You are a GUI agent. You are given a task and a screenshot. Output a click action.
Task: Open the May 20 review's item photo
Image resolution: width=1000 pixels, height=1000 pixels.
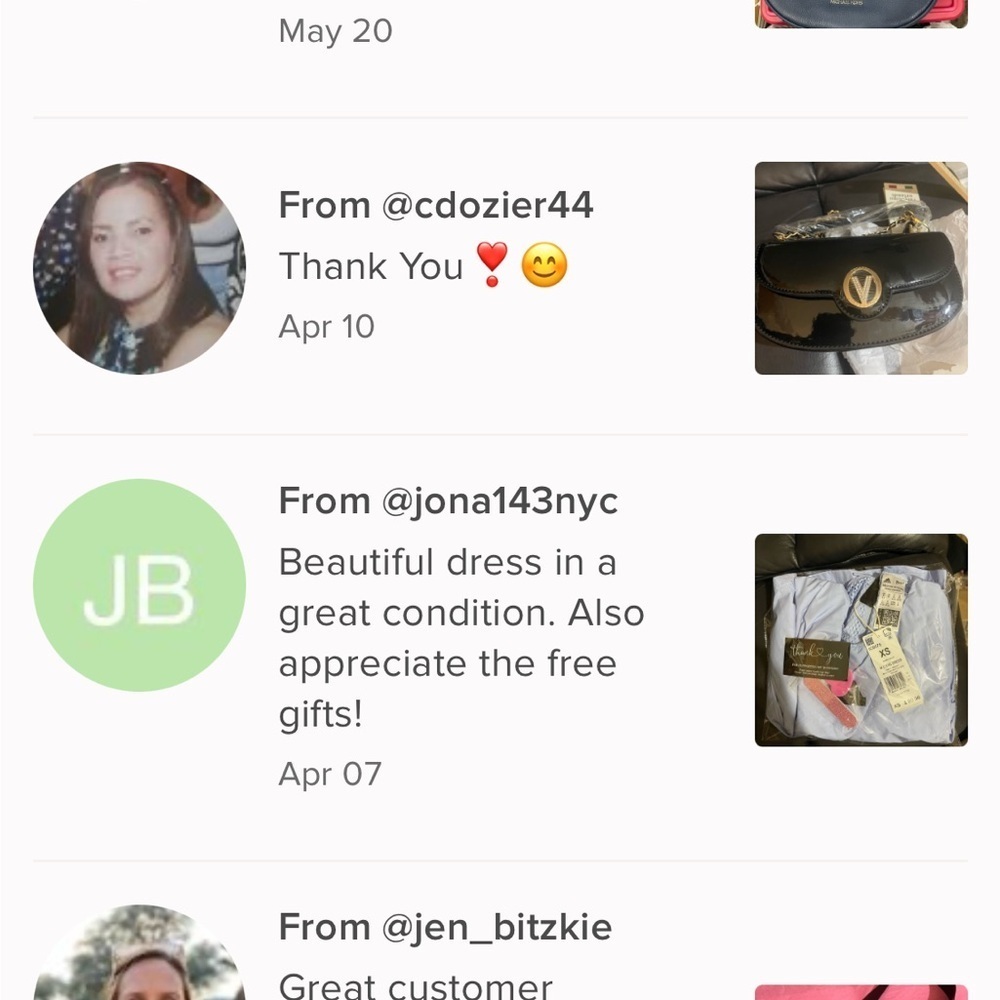(861, 13)
